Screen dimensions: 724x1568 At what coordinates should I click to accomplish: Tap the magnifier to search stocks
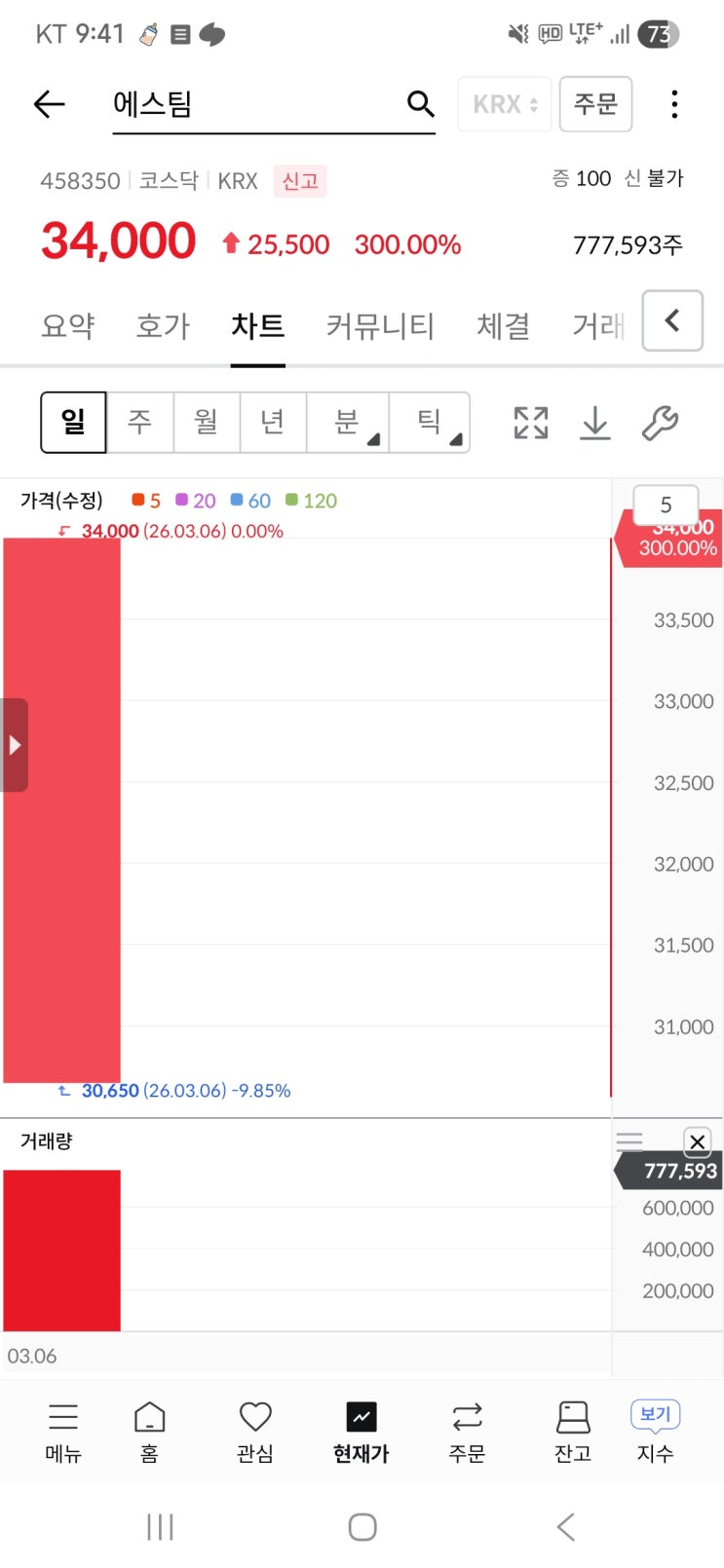click(420, 103)
